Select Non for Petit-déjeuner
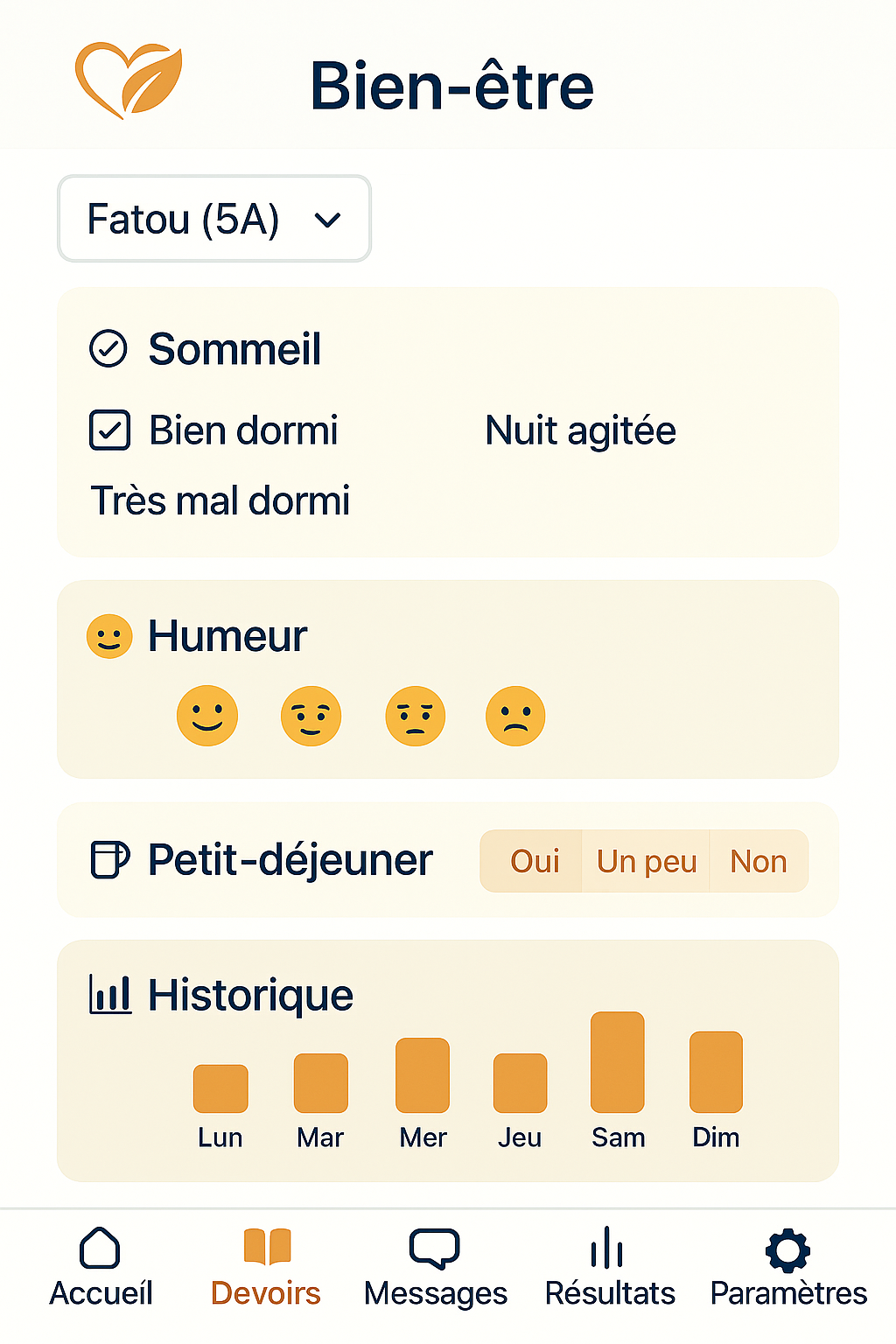 [x=758, y=861]
